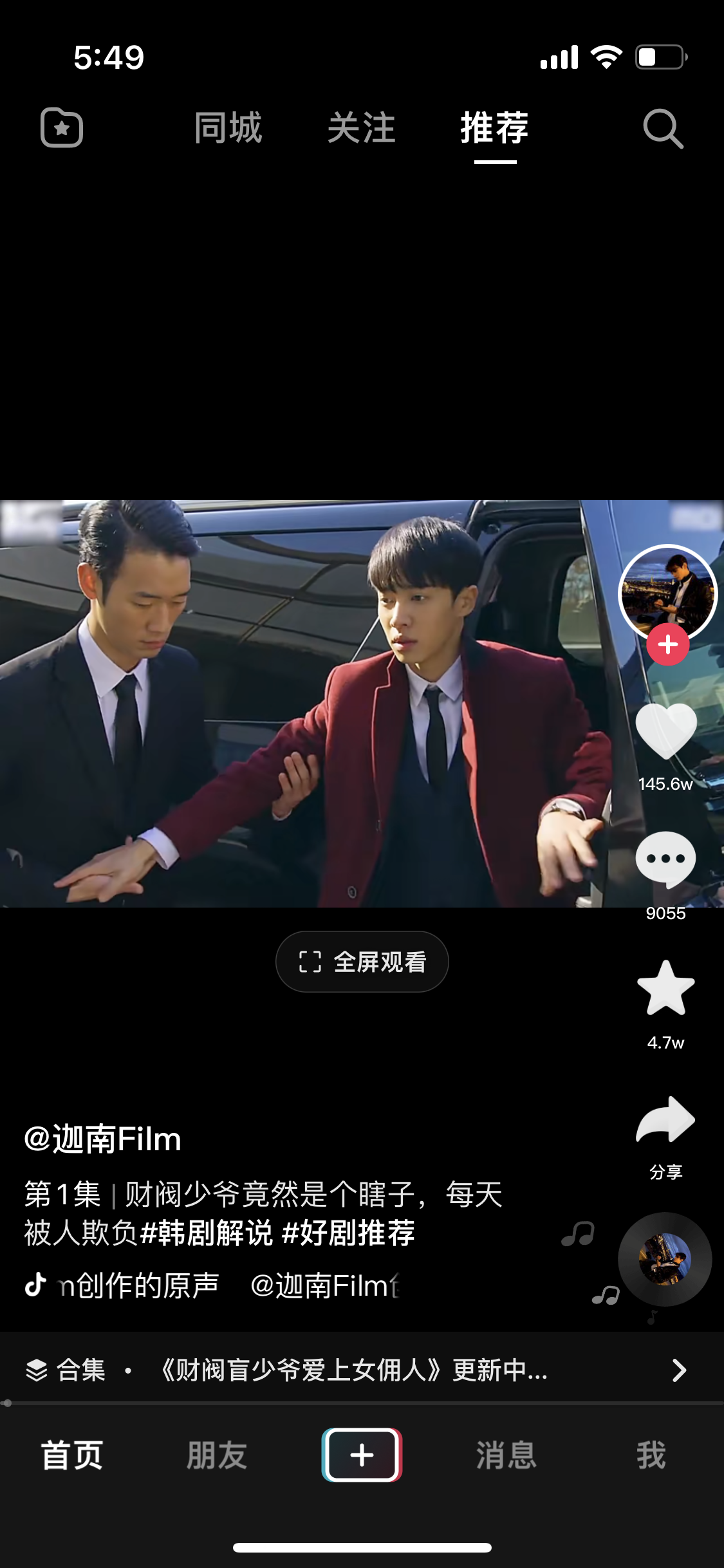Open the search magnifier icon
Image resolution: width=724 pixels, height=1568 pixels.
663,129
